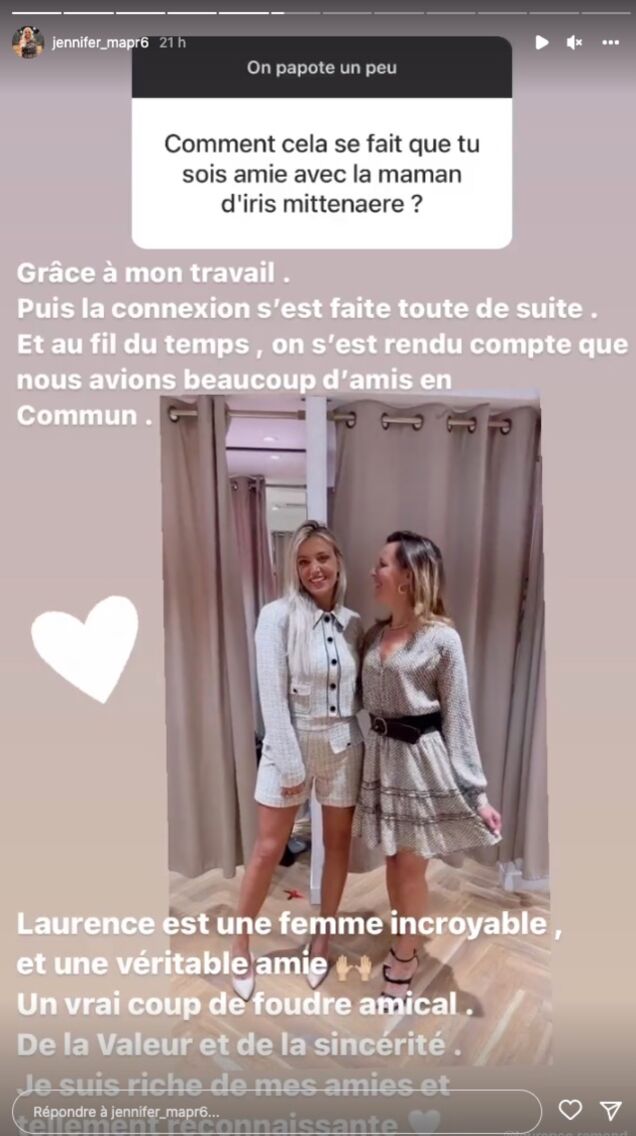This screenshot has width=636, height=1136.
Task: Play the paused story
Action: [541, 42]
